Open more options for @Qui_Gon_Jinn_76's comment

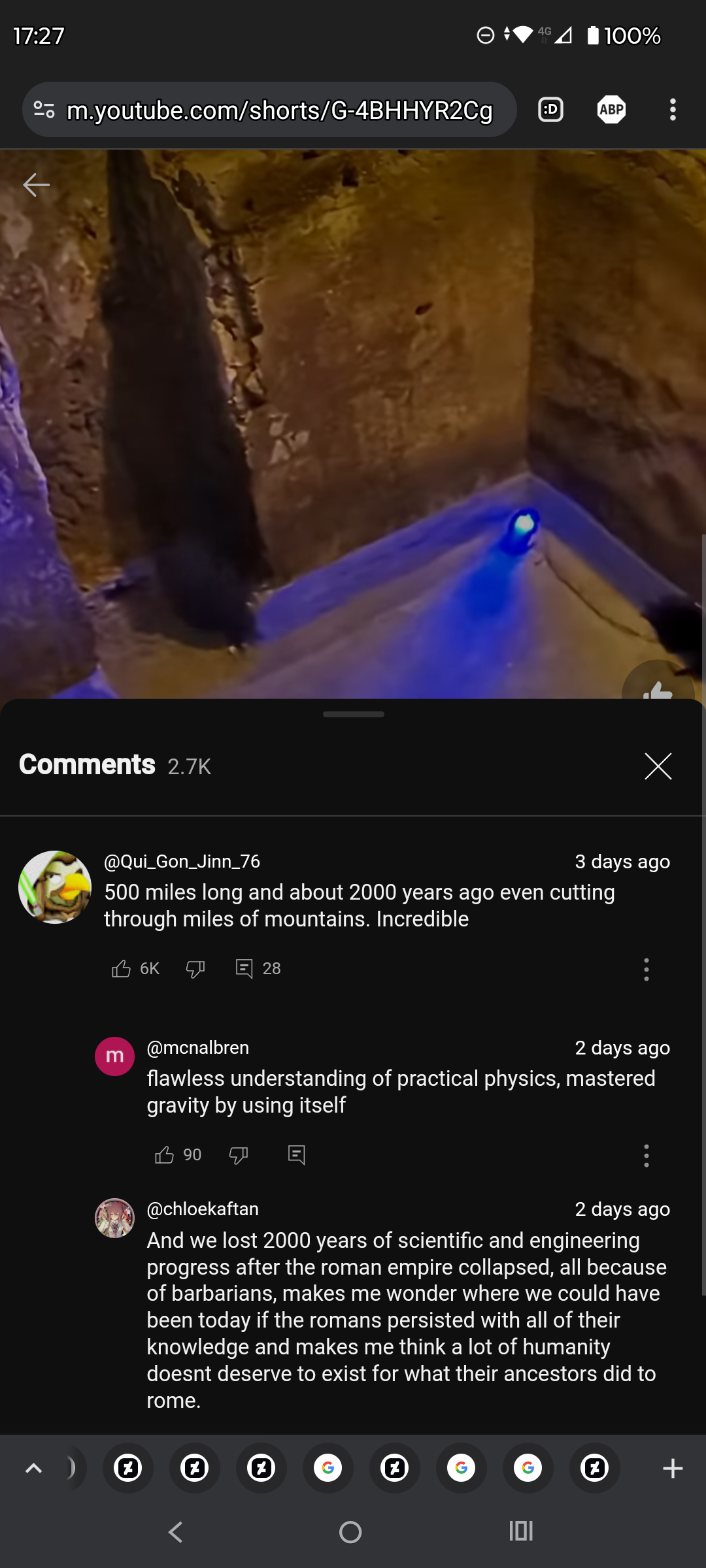pyautogui.click(x=647, y=970)
